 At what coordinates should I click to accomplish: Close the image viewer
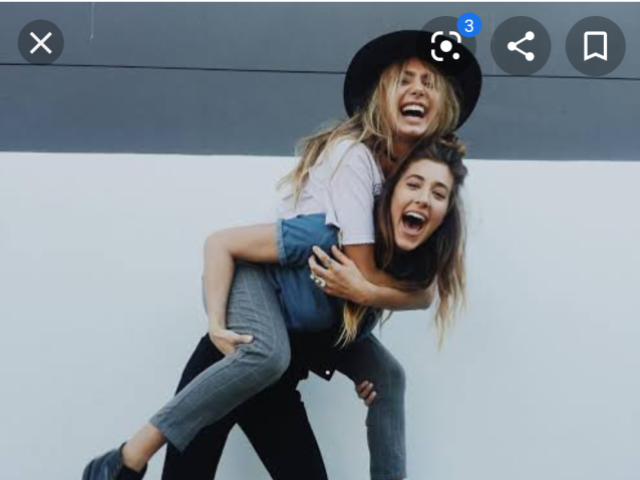coord(41,43)
